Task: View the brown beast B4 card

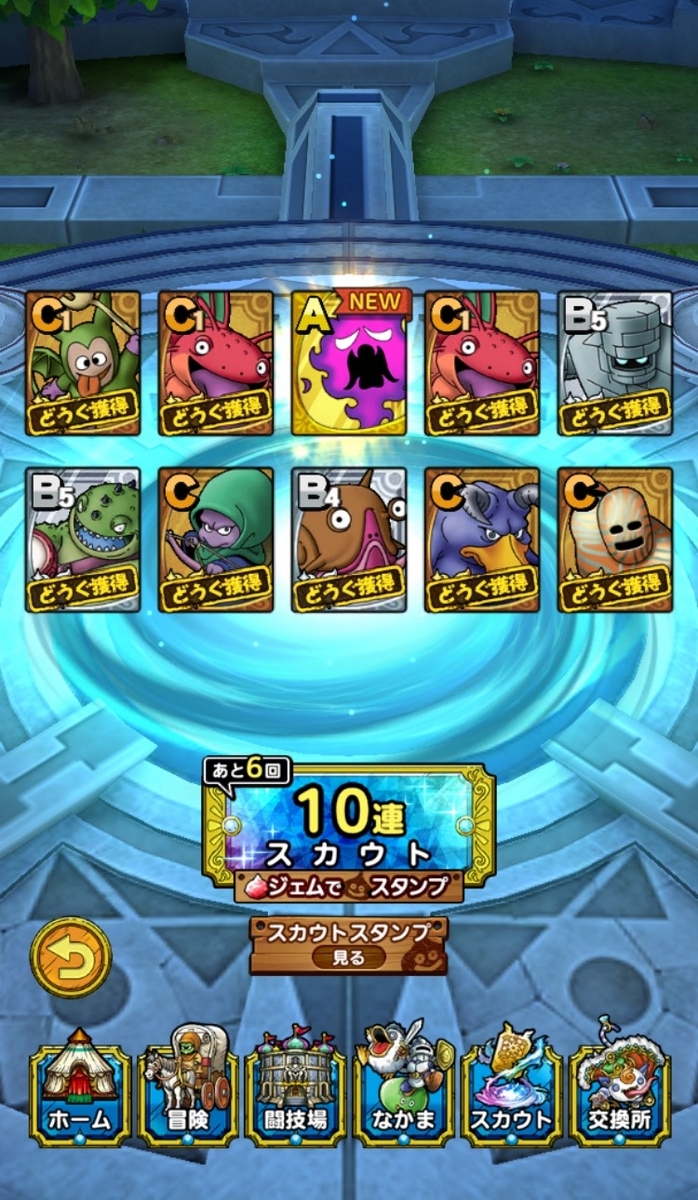Action: coord(349,540)
